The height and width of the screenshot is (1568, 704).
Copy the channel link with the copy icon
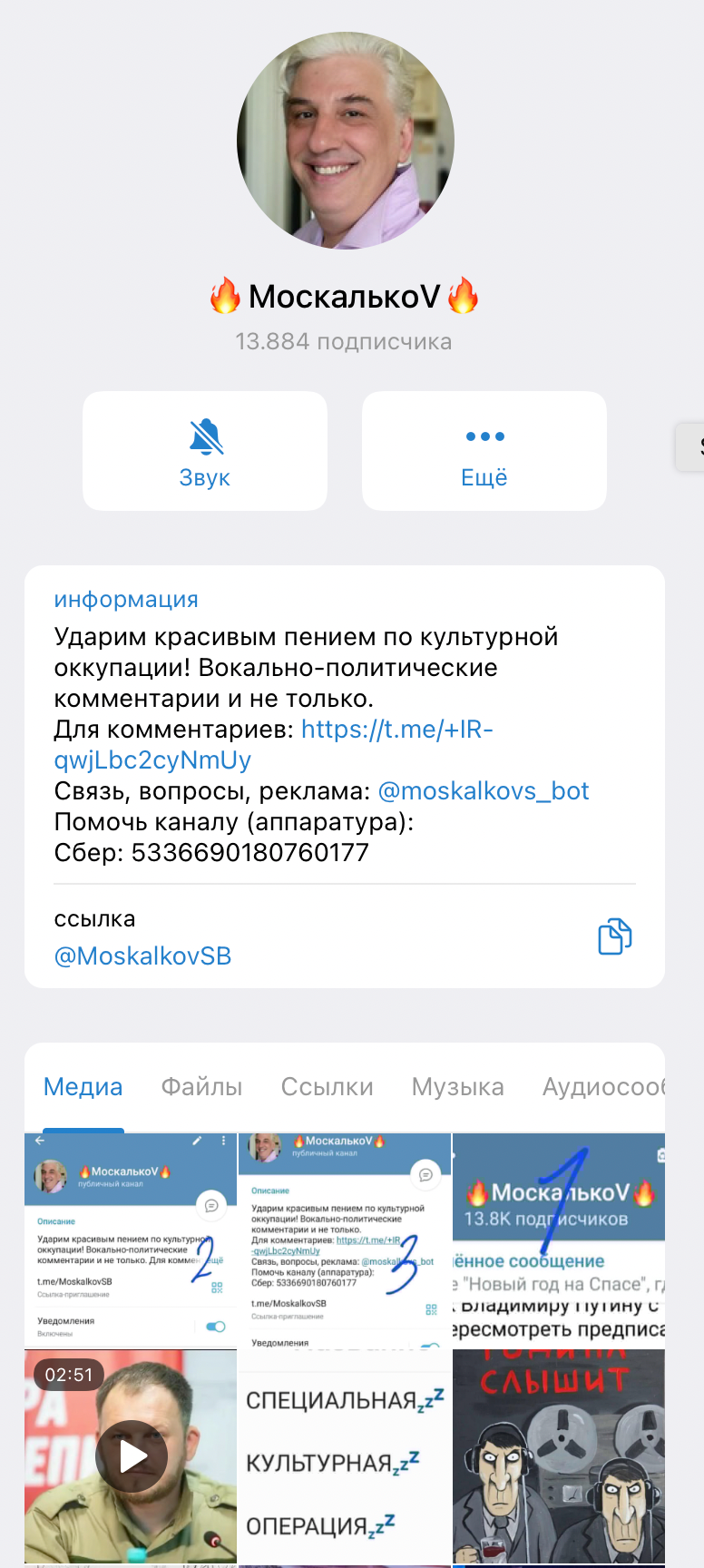pos(614,936)
